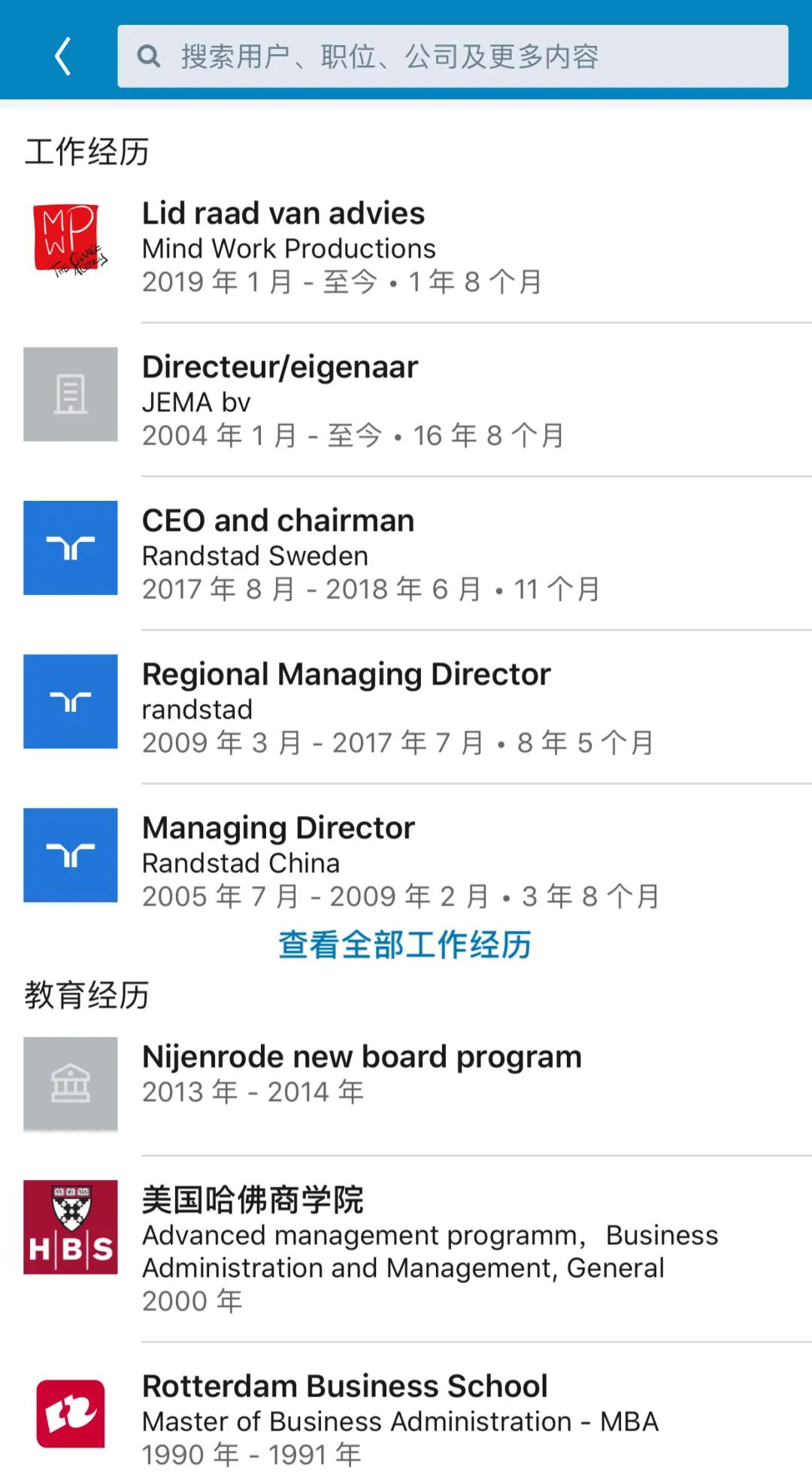Click the search magnifier icon
Image resolution: width=812 pixels, height=1477 pixels.
click(150, 55)
